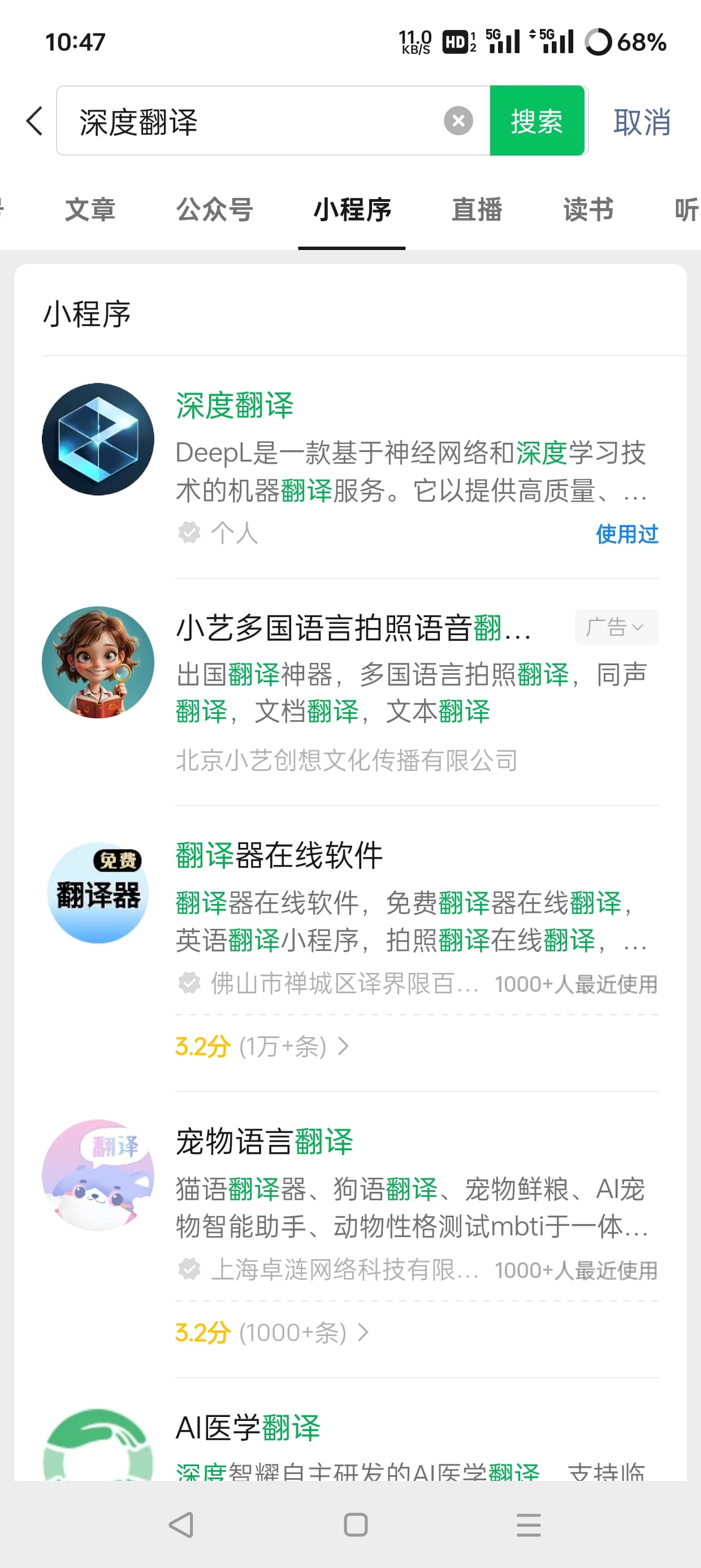Viewport: 701px width, 1568px height.
Task: Select the 小程序 tab
Action: coord(352,210)
